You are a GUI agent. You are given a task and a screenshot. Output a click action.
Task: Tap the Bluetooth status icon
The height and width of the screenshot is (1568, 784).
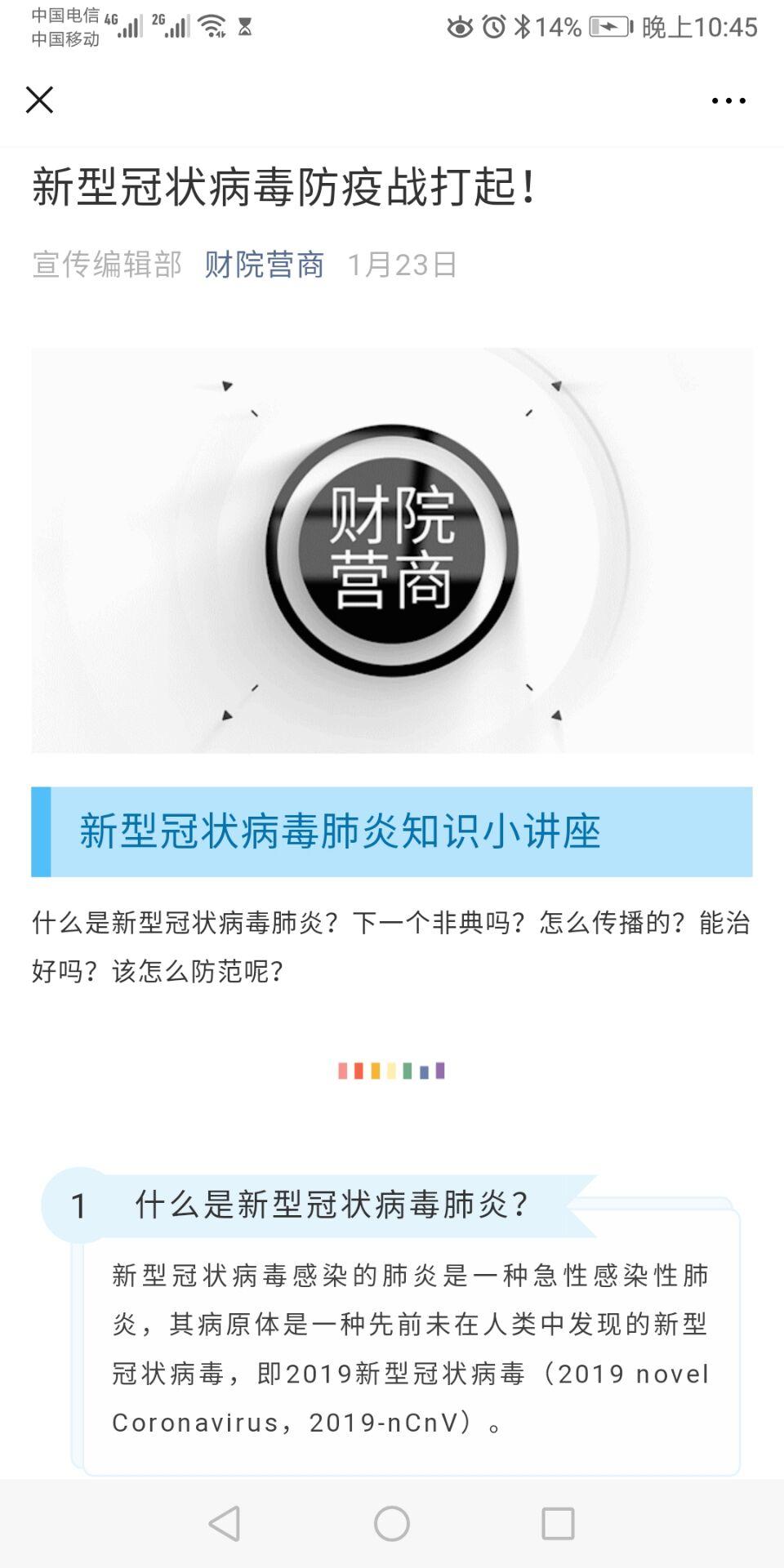click(x=525, y=25)
